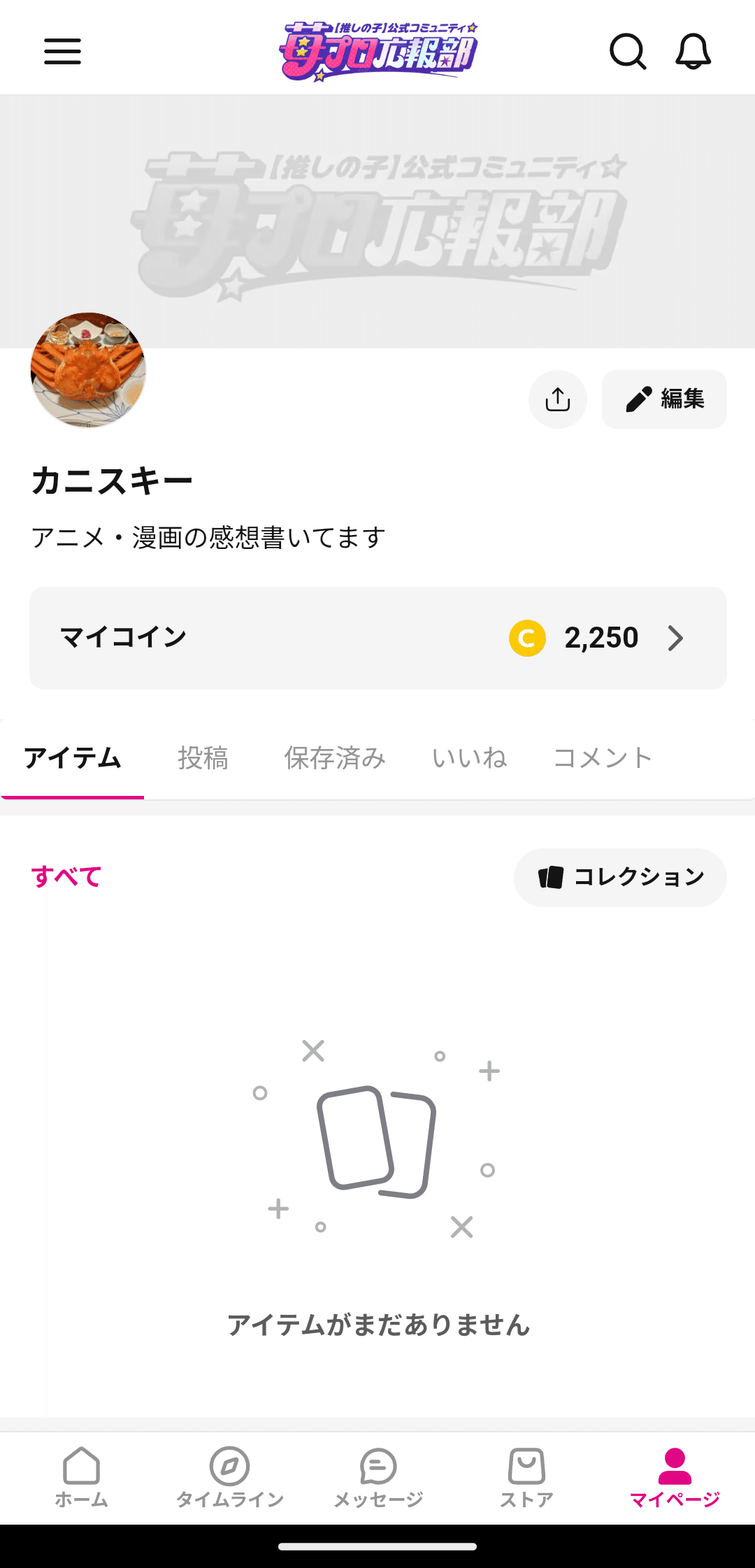The height and width of the screenshot is (1568, 755).
Task: Open the コレクション view
Action: tap(619, 877)
